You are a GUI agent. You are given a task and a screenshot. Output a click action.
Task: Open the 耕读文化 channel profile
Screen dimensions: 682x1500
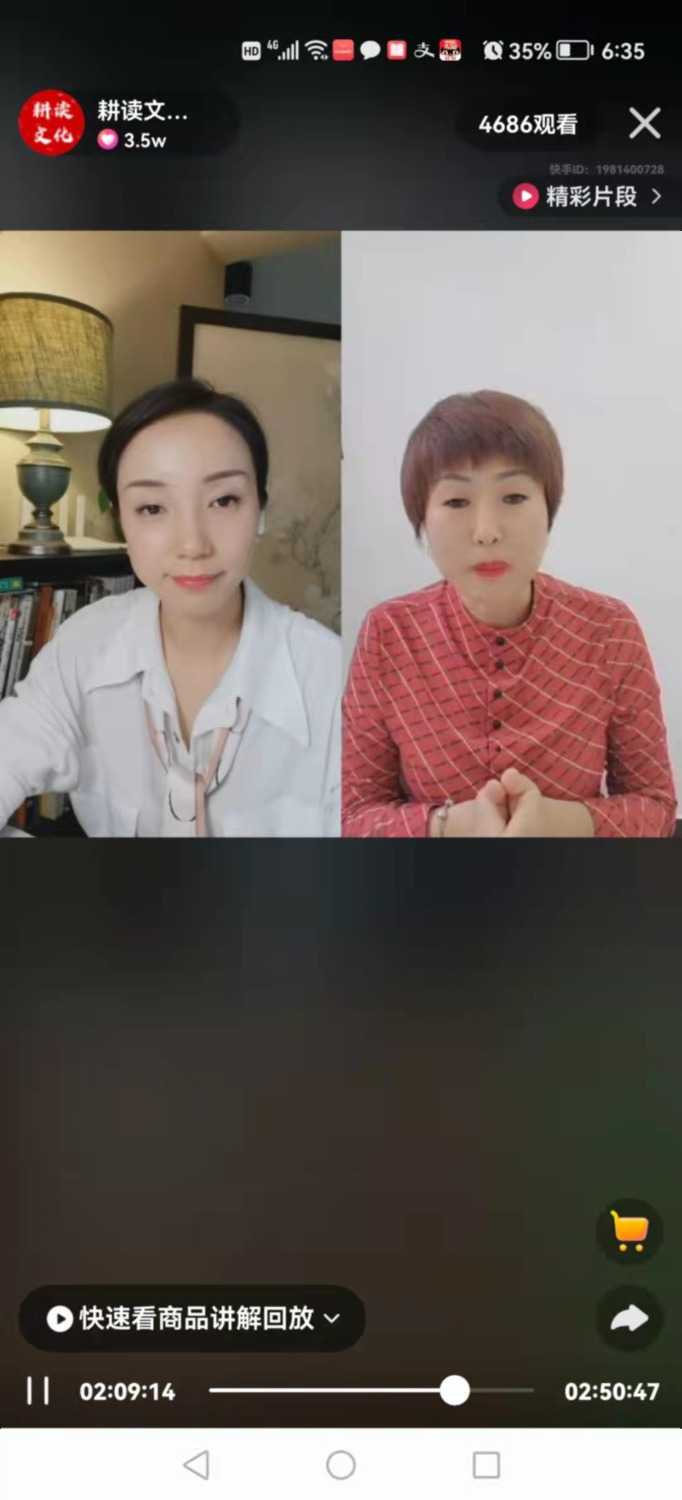(51, 124)
